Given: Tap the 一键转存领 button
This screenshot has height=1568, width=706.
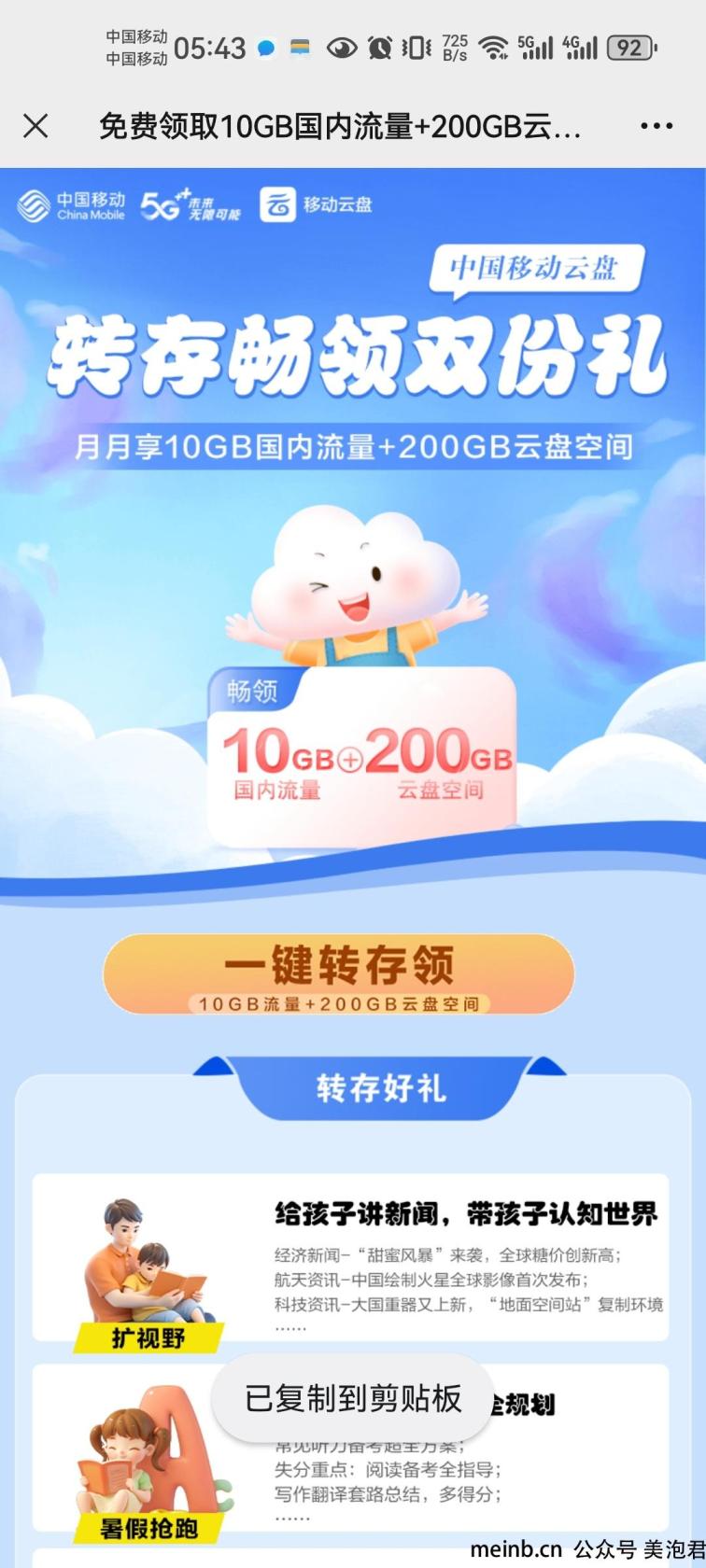Looking at the screenshot, I should coord(338,974).
